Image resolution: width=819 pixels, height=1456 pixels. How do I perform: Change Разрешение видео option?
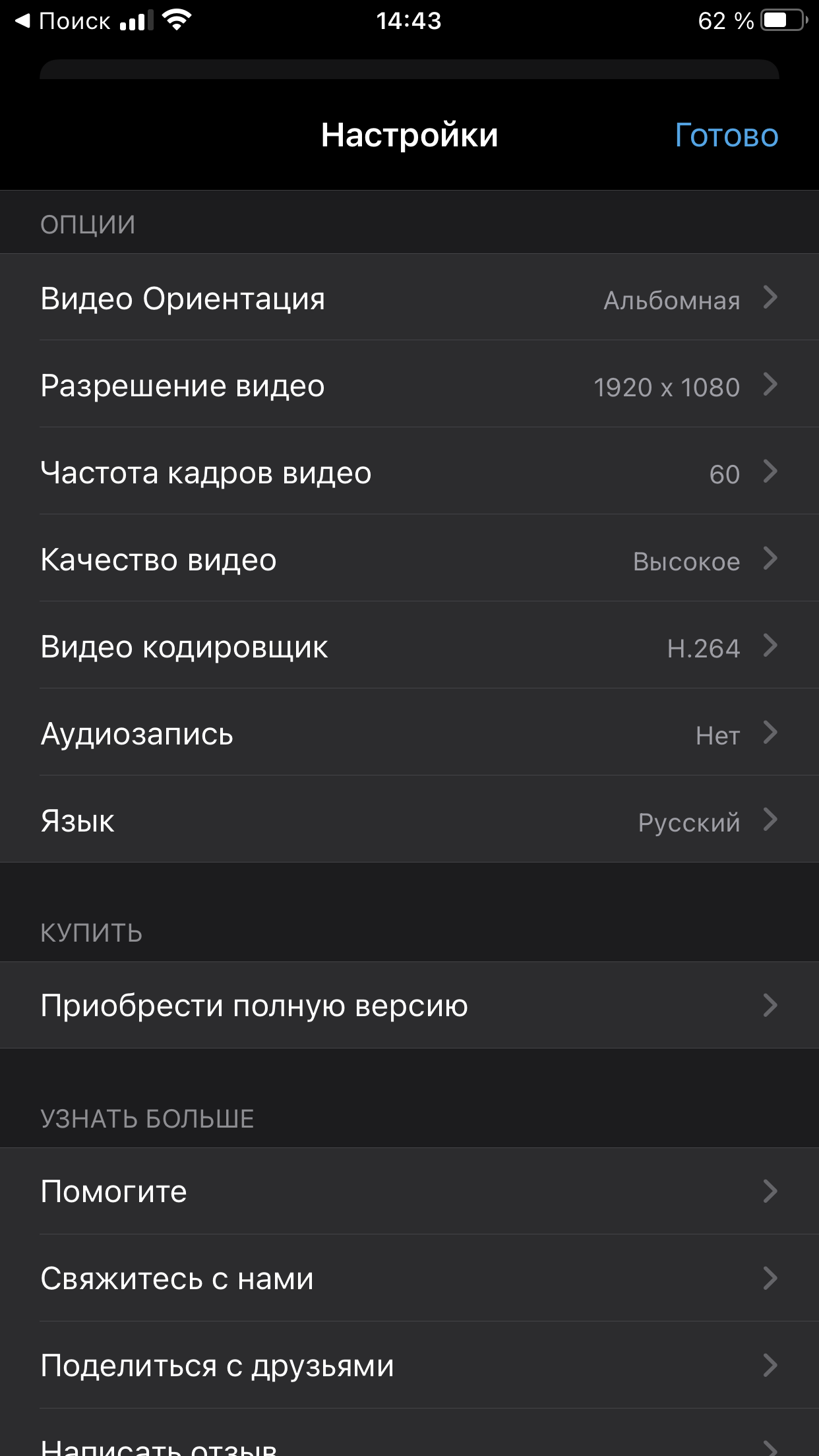tap(409, 385)
